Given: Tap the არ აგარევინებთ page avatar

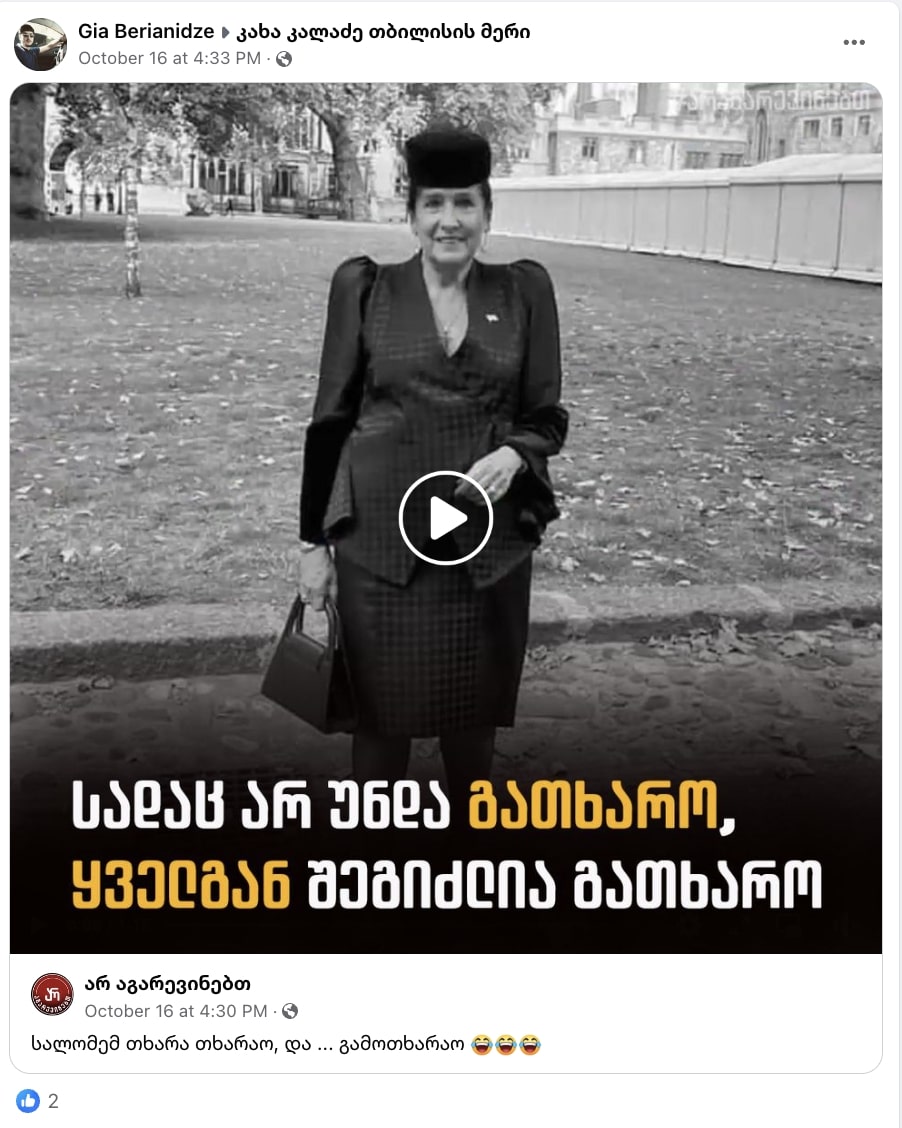Looking at the screenshot, I should tap(52, 994).
